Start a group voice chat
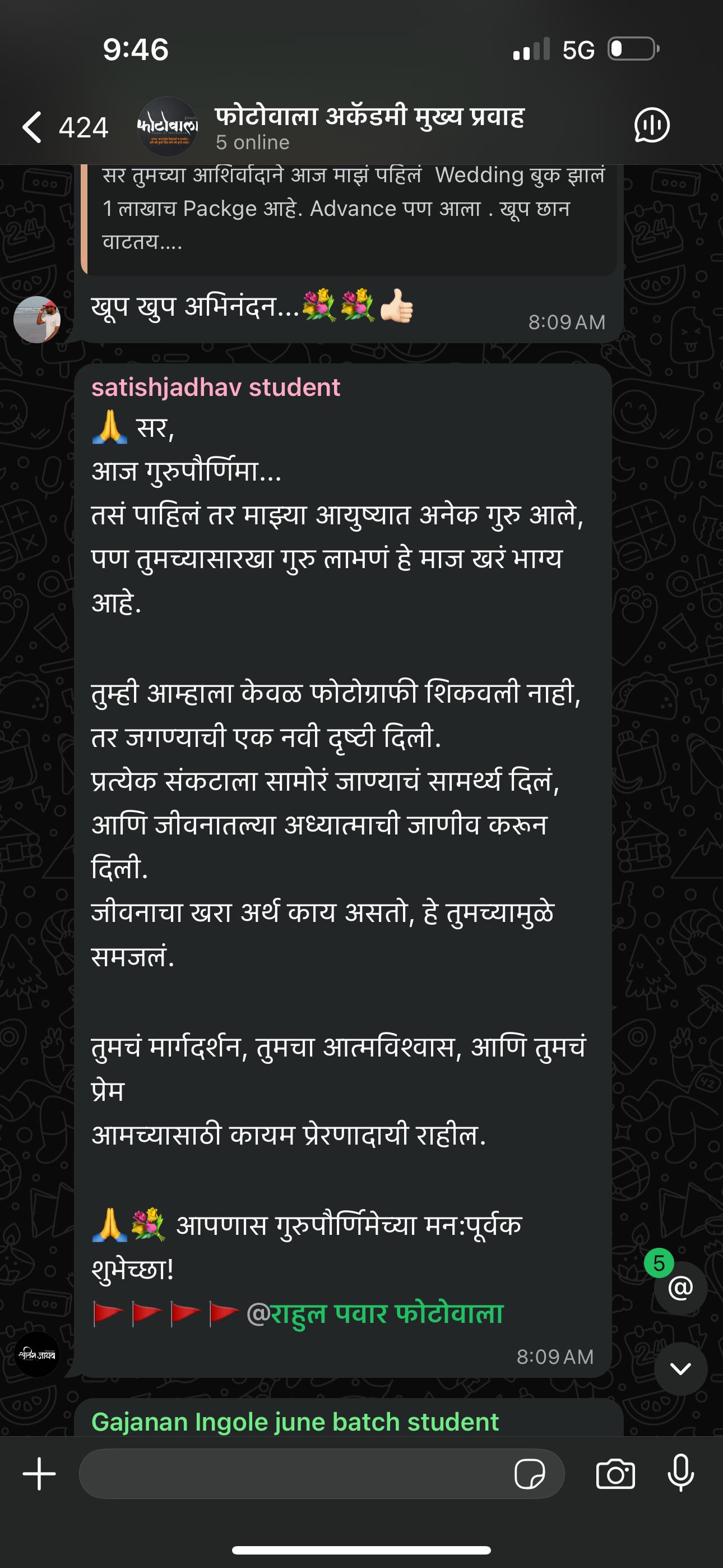 (x=651, y=126)
